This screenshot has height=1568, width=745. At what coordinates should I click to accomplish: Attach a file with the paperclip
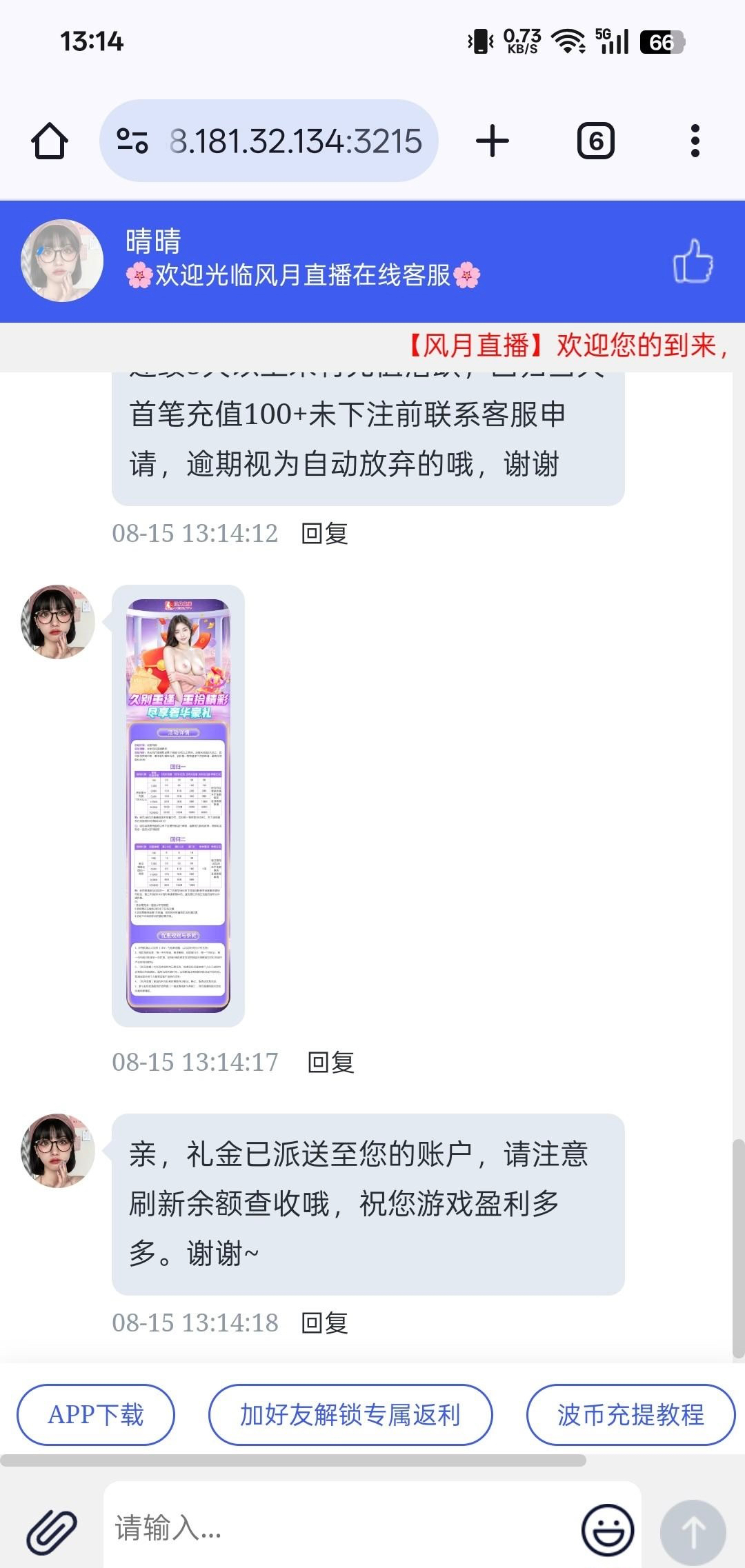(52, 1531)
